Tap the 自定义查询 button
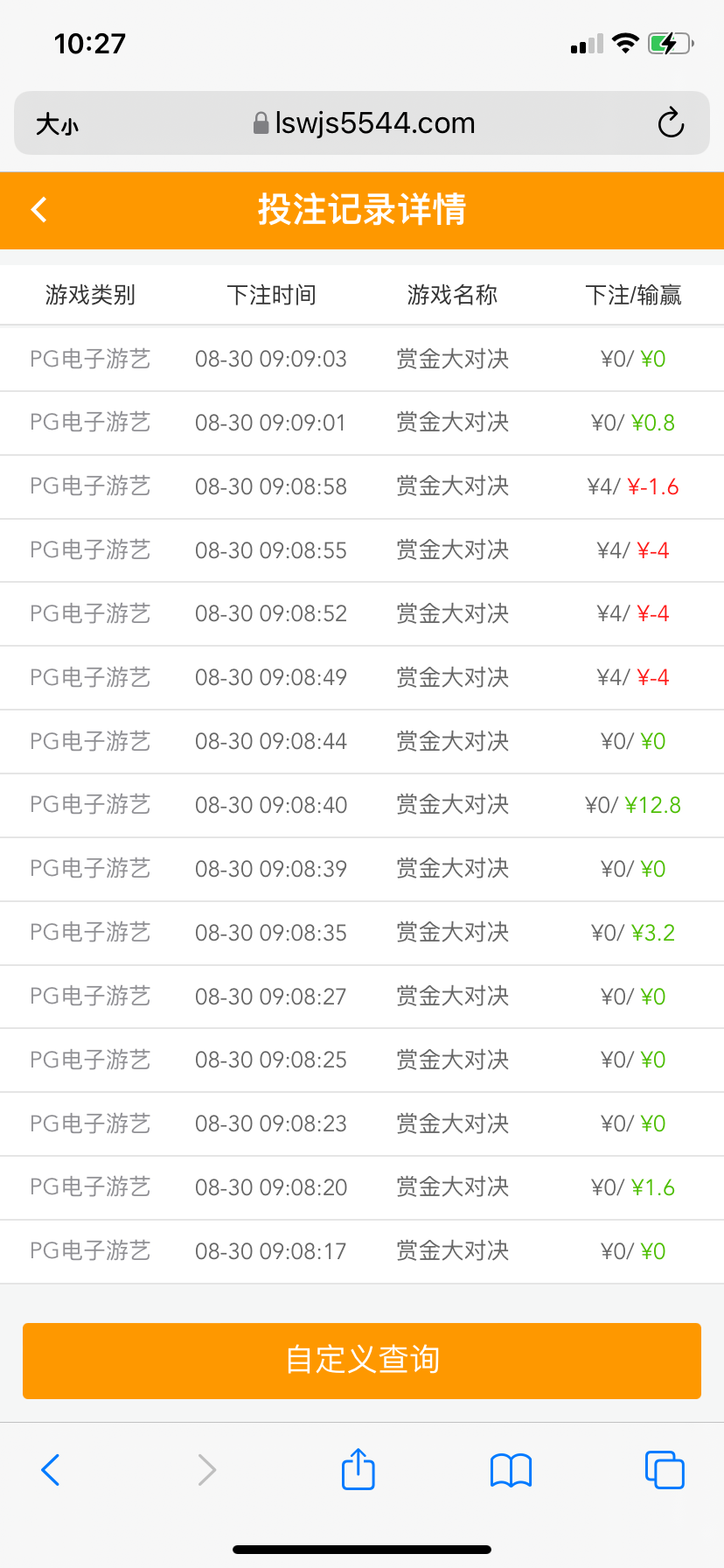 (x=362, y=1360)
